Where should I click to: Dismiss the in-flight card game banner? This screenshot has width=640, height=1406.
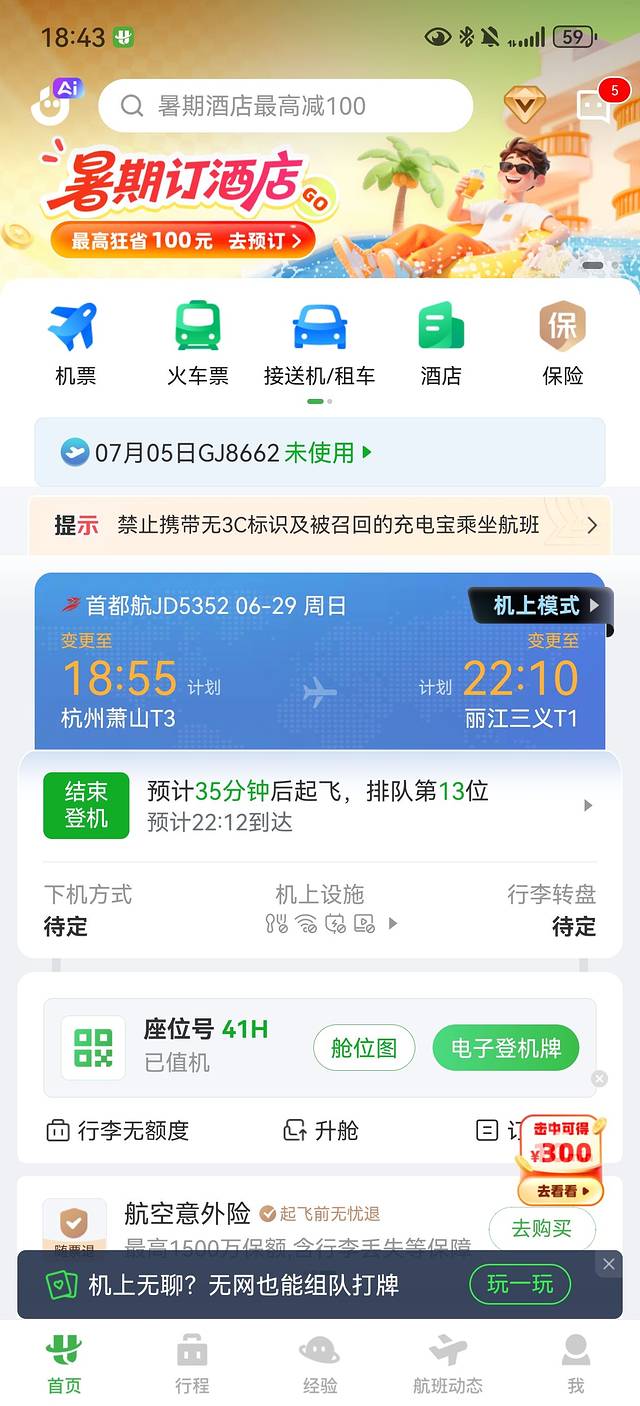(608, 1265)
